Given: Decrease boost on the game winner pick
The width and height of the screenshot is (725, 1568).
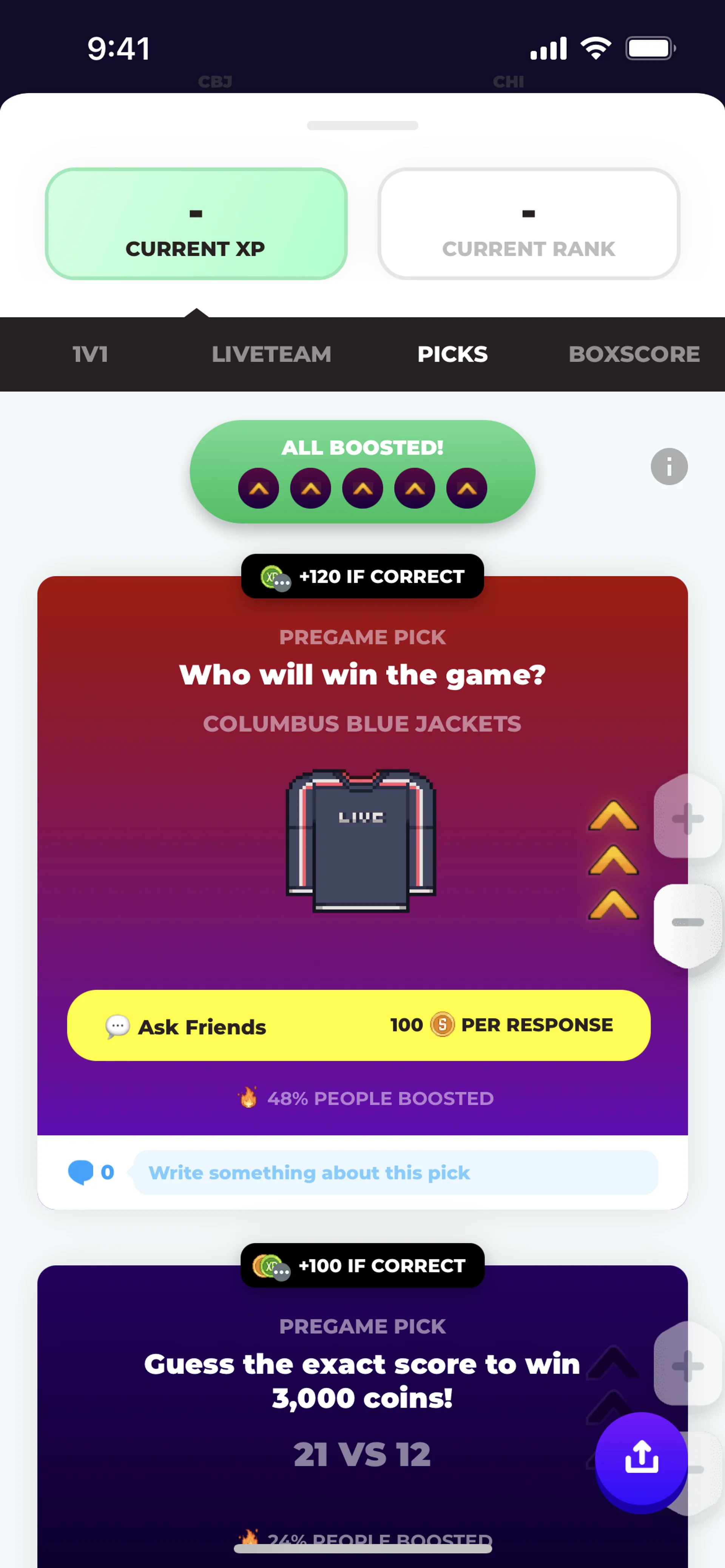Looking at the screenshot, I should click(x=687, y=923).
